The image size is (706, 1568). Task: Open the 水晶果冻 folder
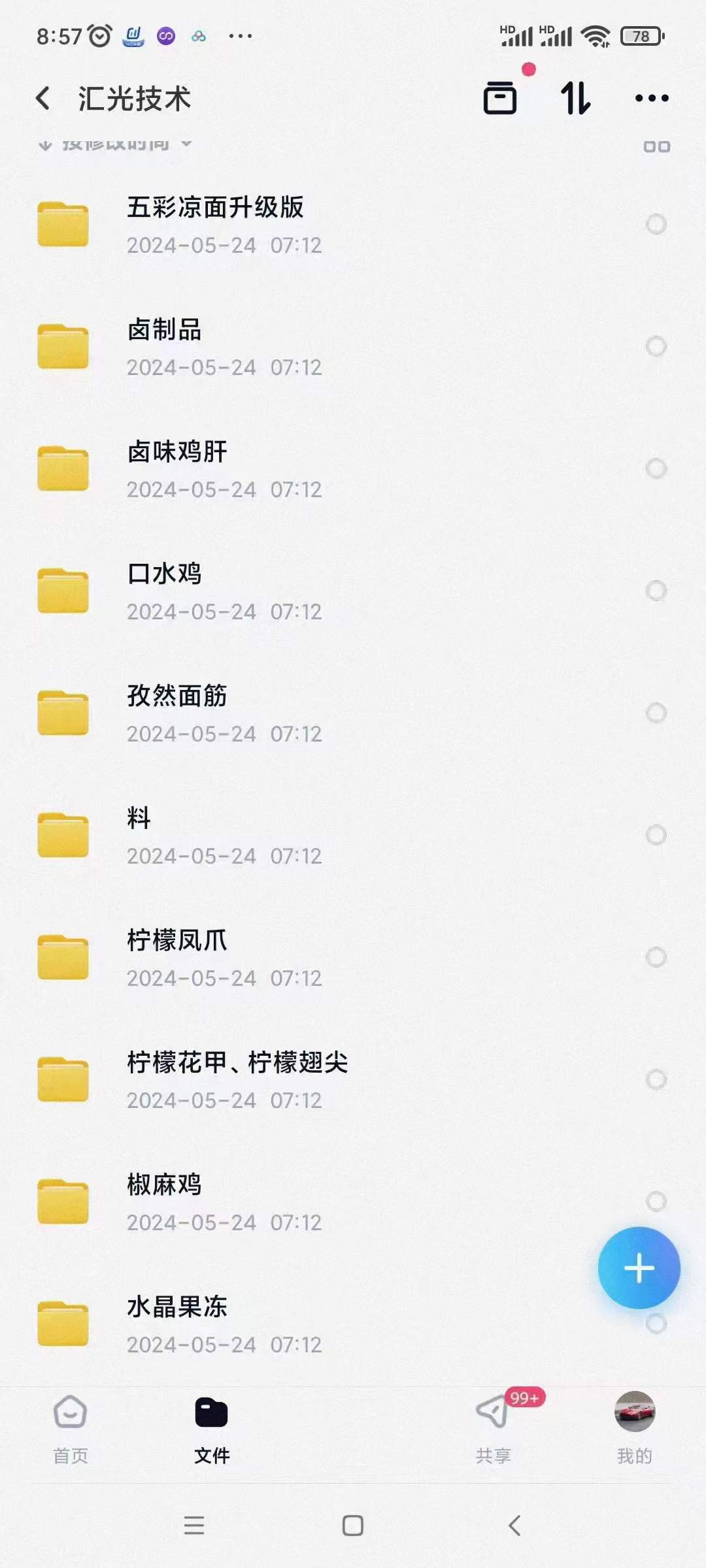coord(178,1323)
